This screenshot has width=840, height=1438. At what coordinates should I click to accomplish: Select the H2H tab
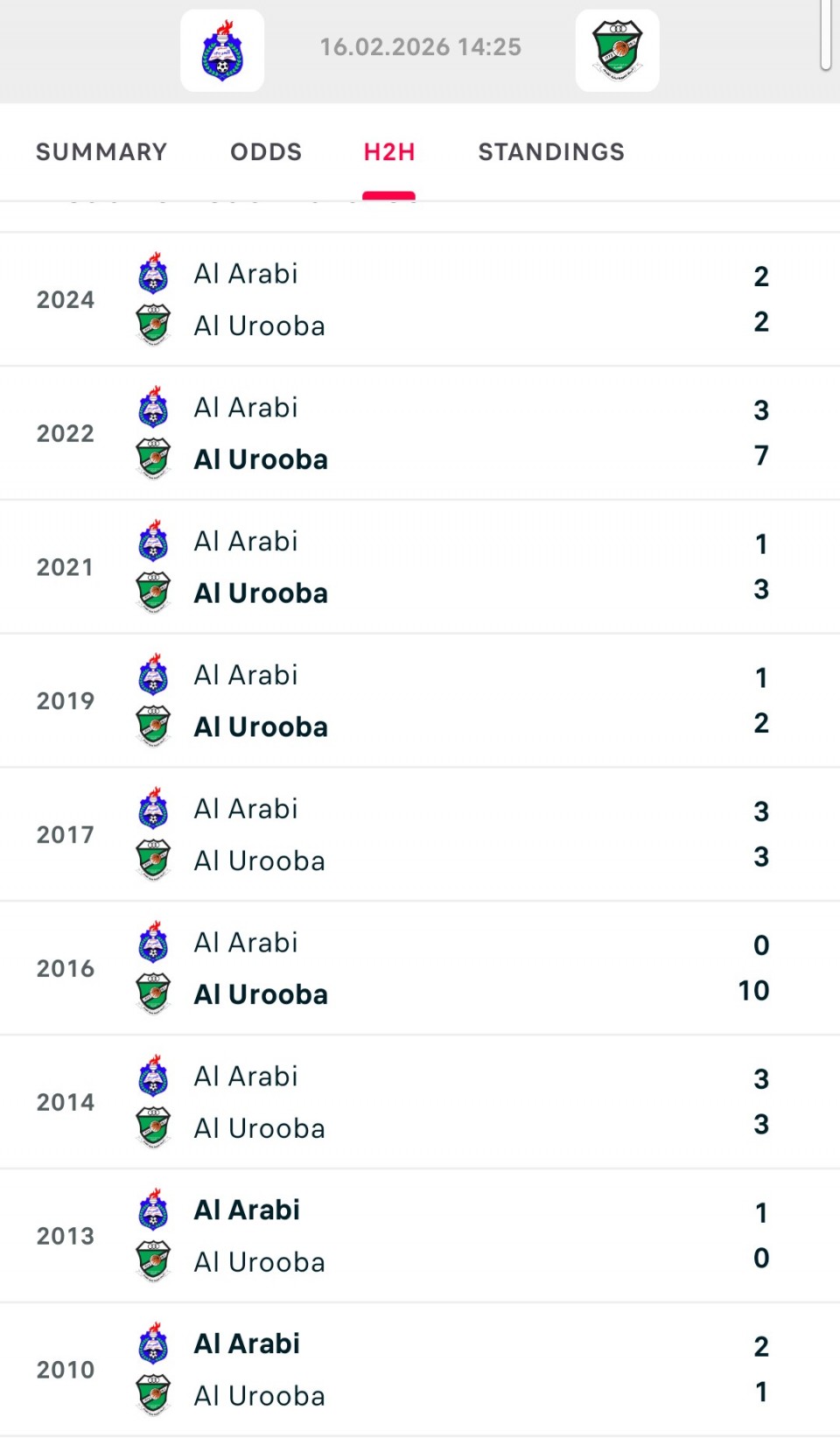[389, 151]
